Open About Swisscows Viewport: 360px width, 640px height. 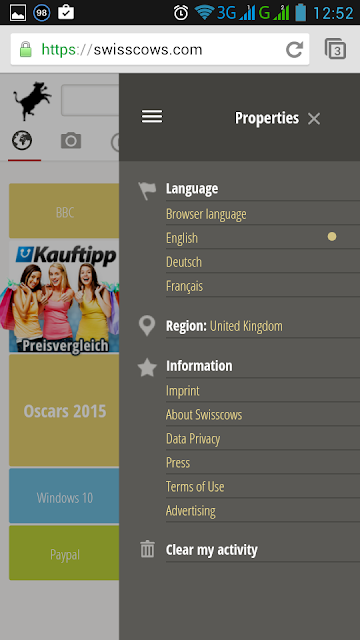(263, 415)
